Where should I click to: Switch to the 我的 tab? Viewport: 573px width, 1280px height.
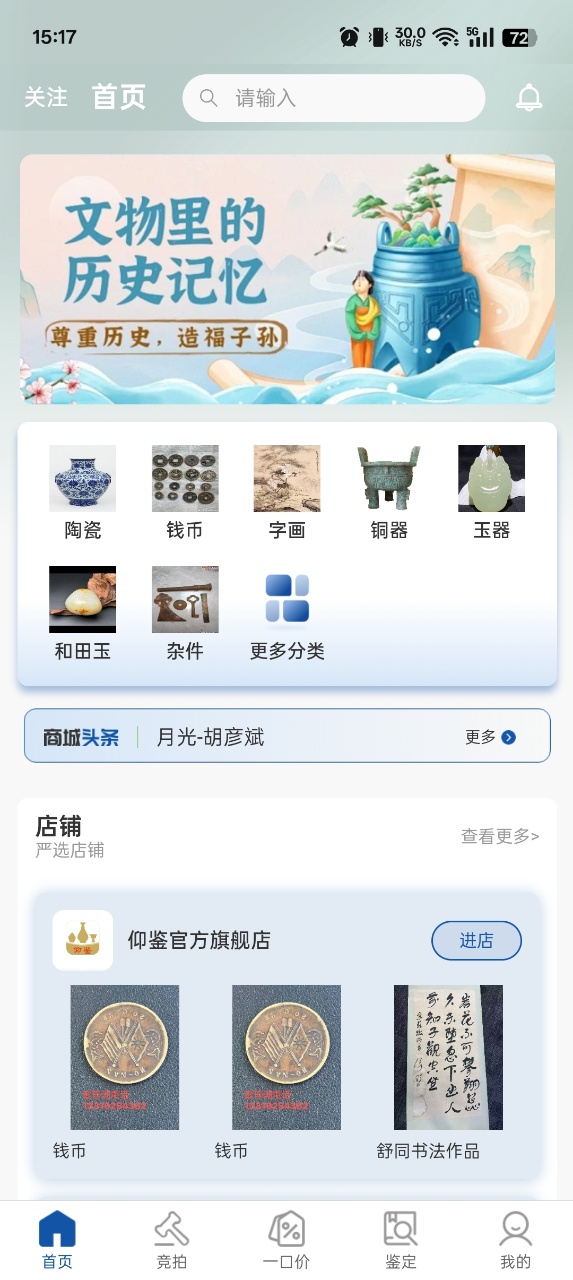pos(515,1240)
